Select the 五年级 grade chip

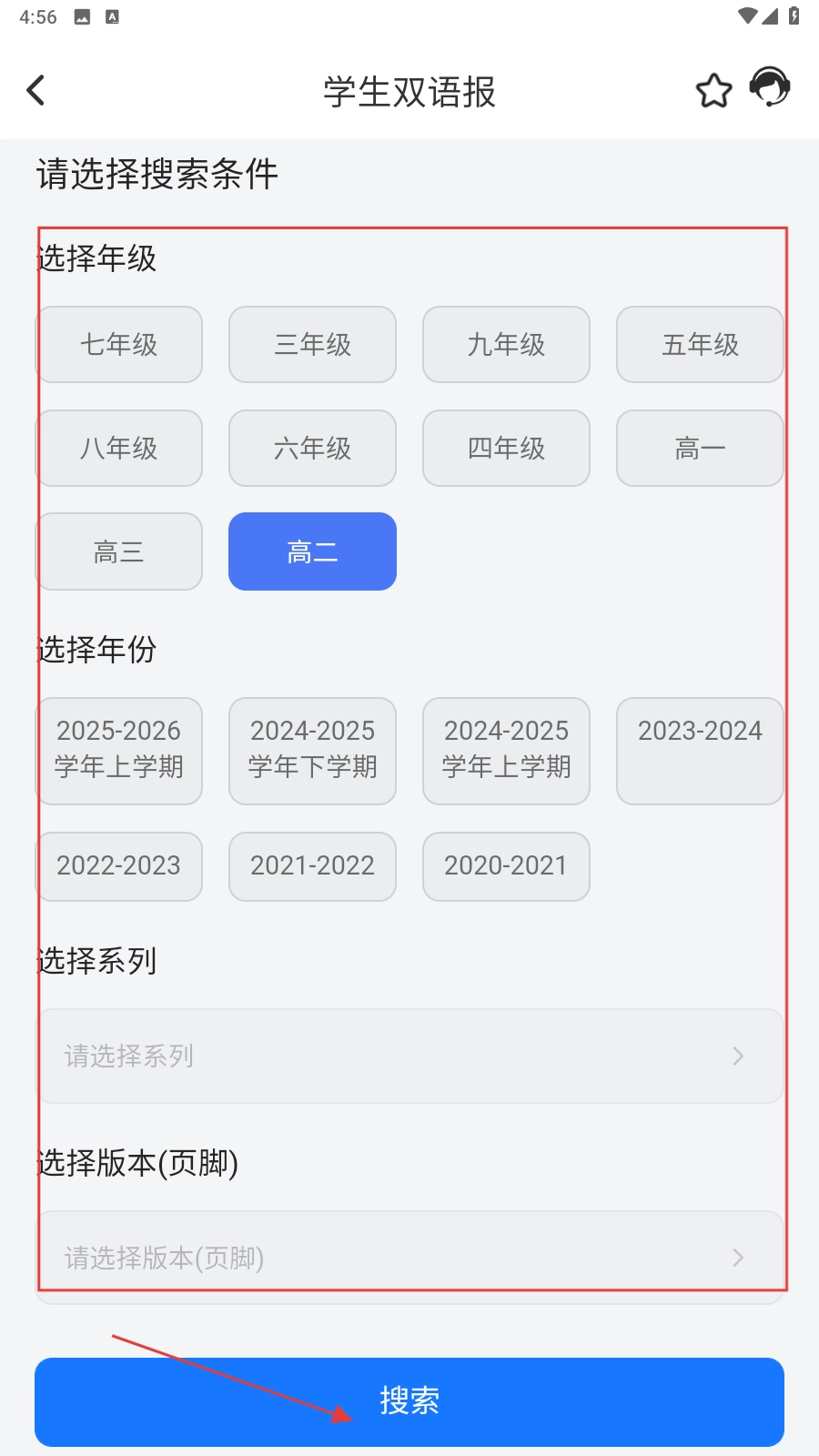point(700,345)
